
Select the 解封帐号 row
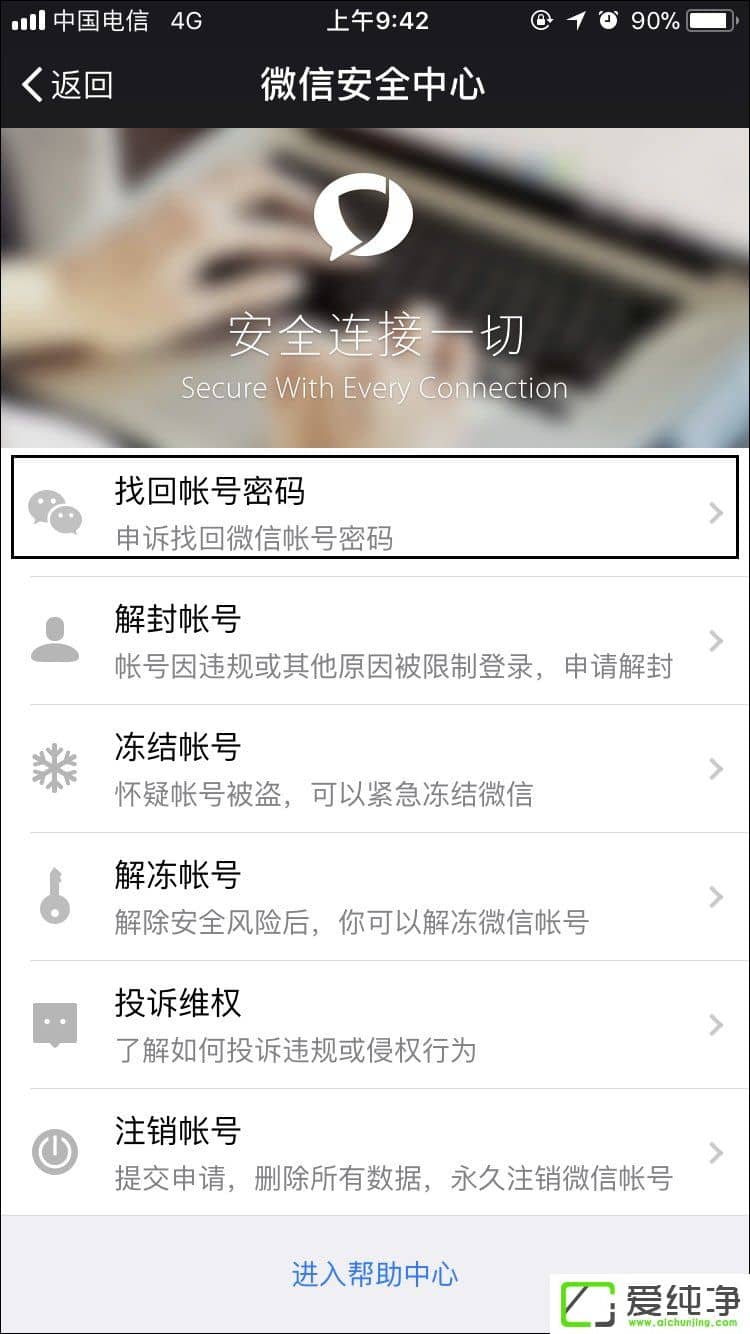pyautogui.click(x=375, y=640)
